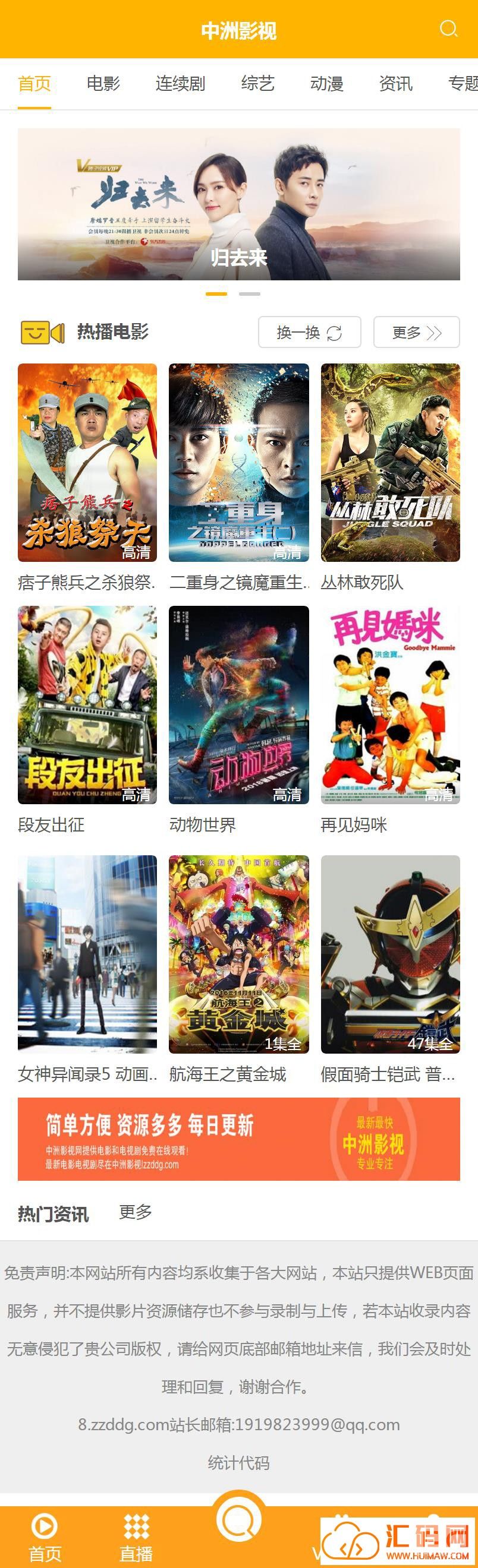Viewport: 478px width, 1568px height.
Task: Switch to the 连续剧 tab
Action: (180, 83)
